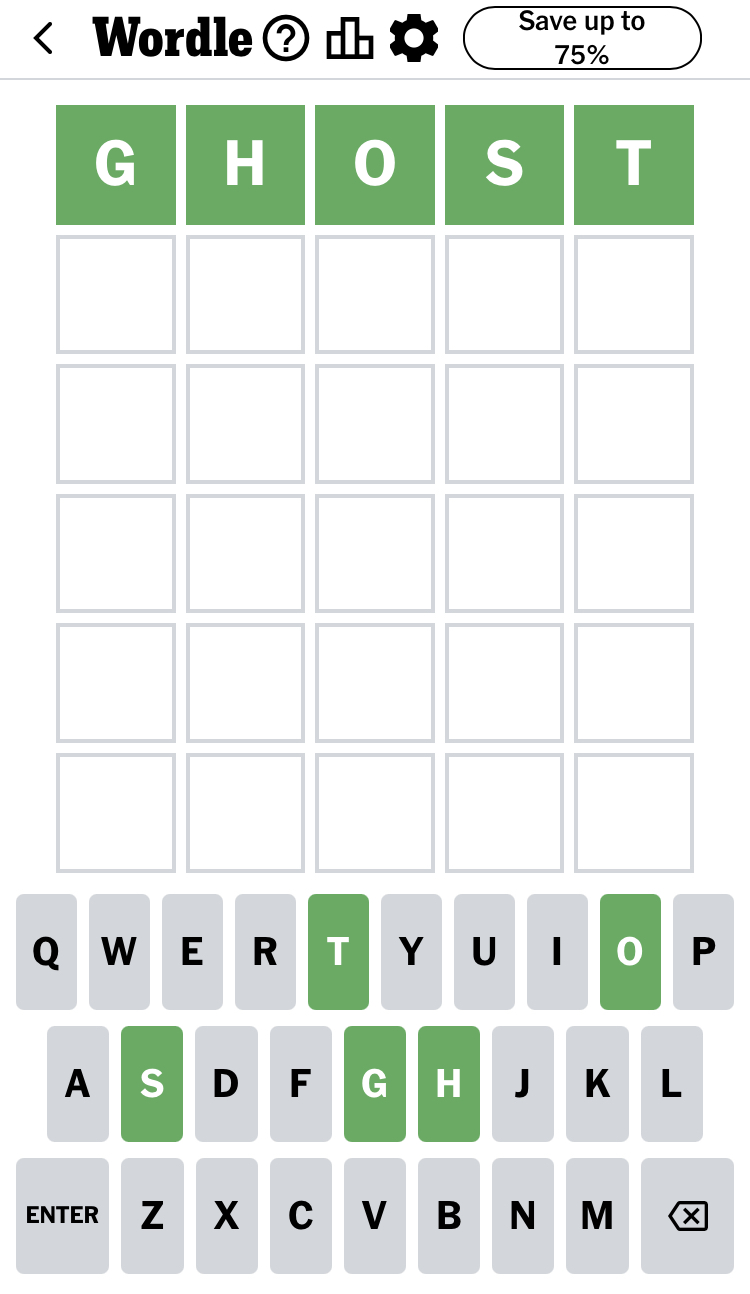Select the green T key
Viewport: 750px width, 1294px height.
338,952
